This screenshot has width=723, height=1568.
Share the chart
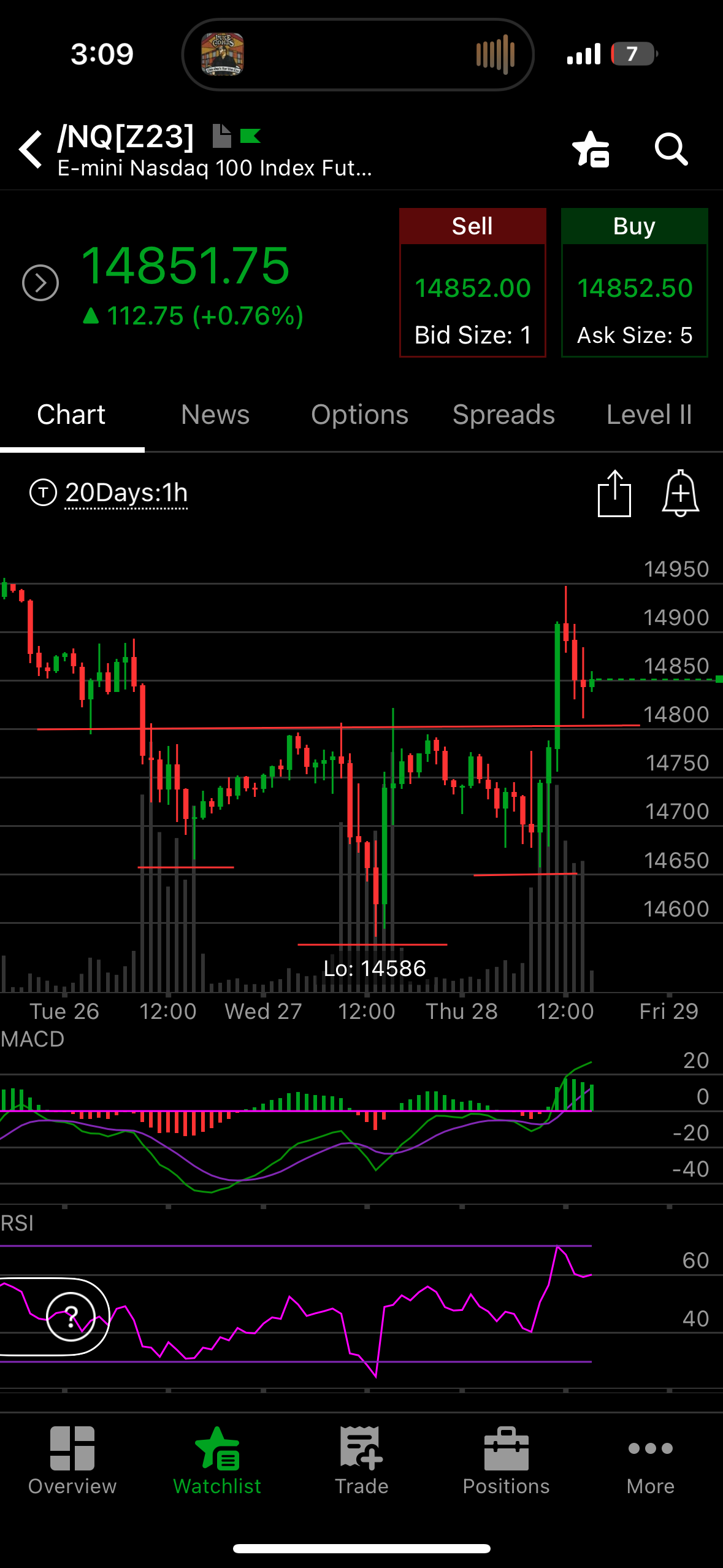614,493
